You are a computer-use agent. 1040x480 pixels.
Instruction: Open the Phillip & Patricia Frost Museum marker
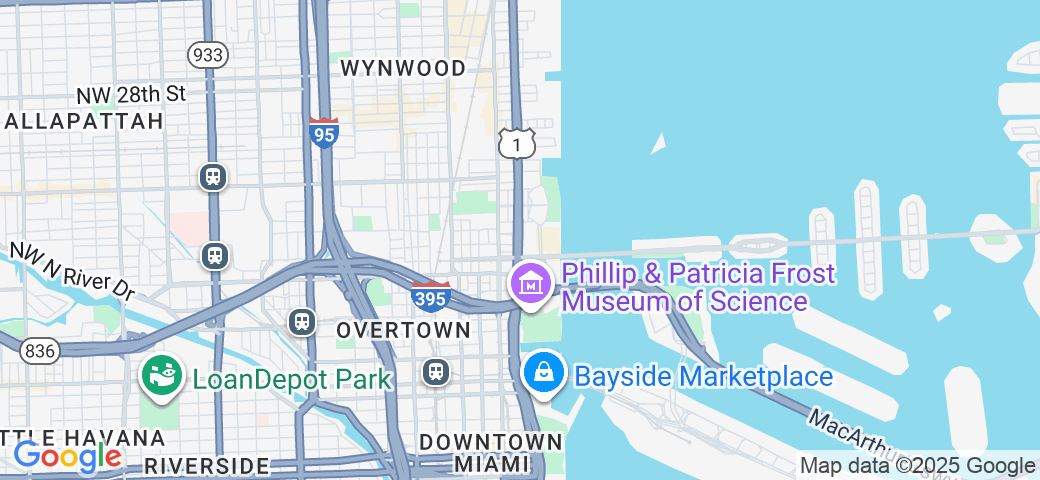tap(531, 284)
